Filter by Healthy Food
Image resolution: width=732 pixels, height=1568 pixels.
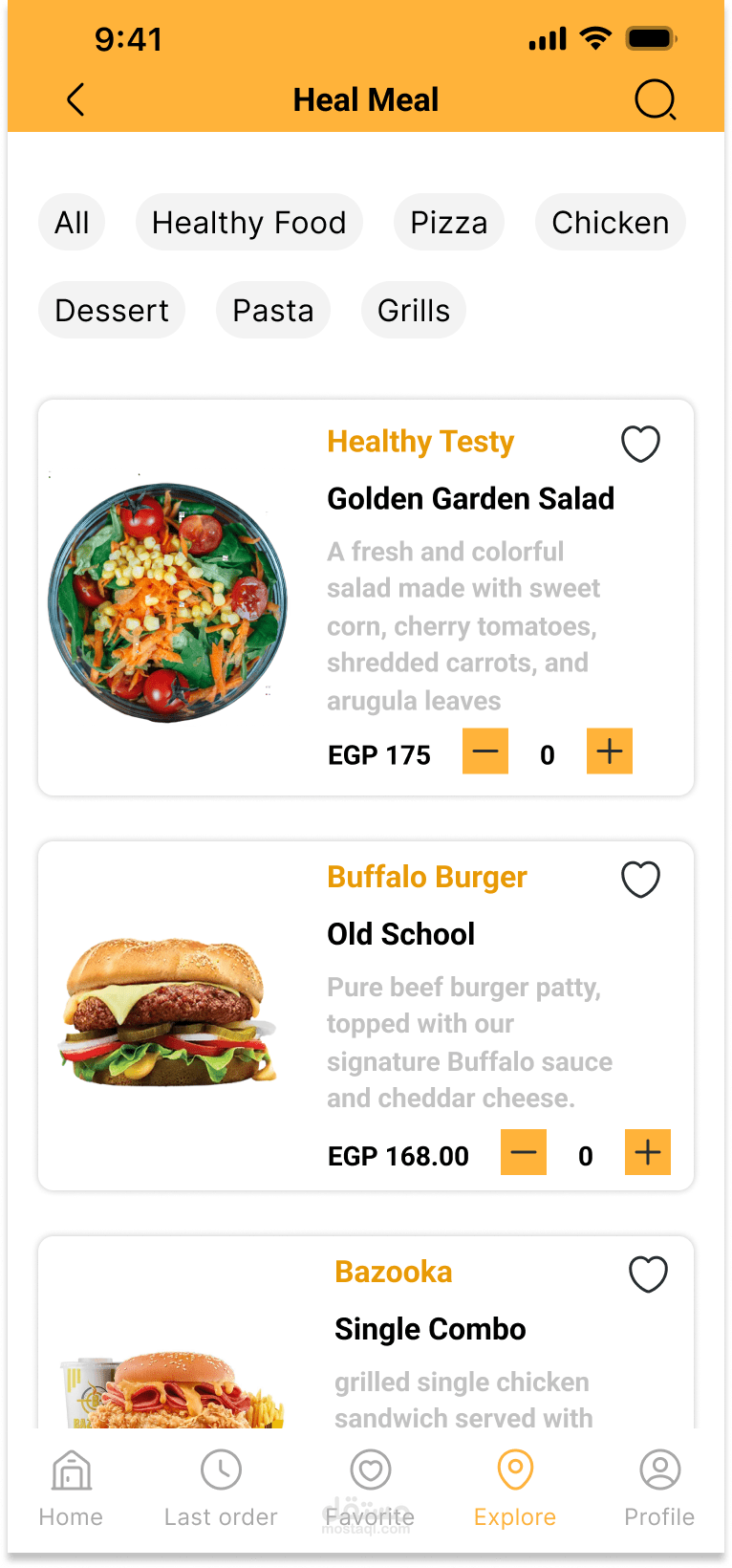[x=248, y=223]
